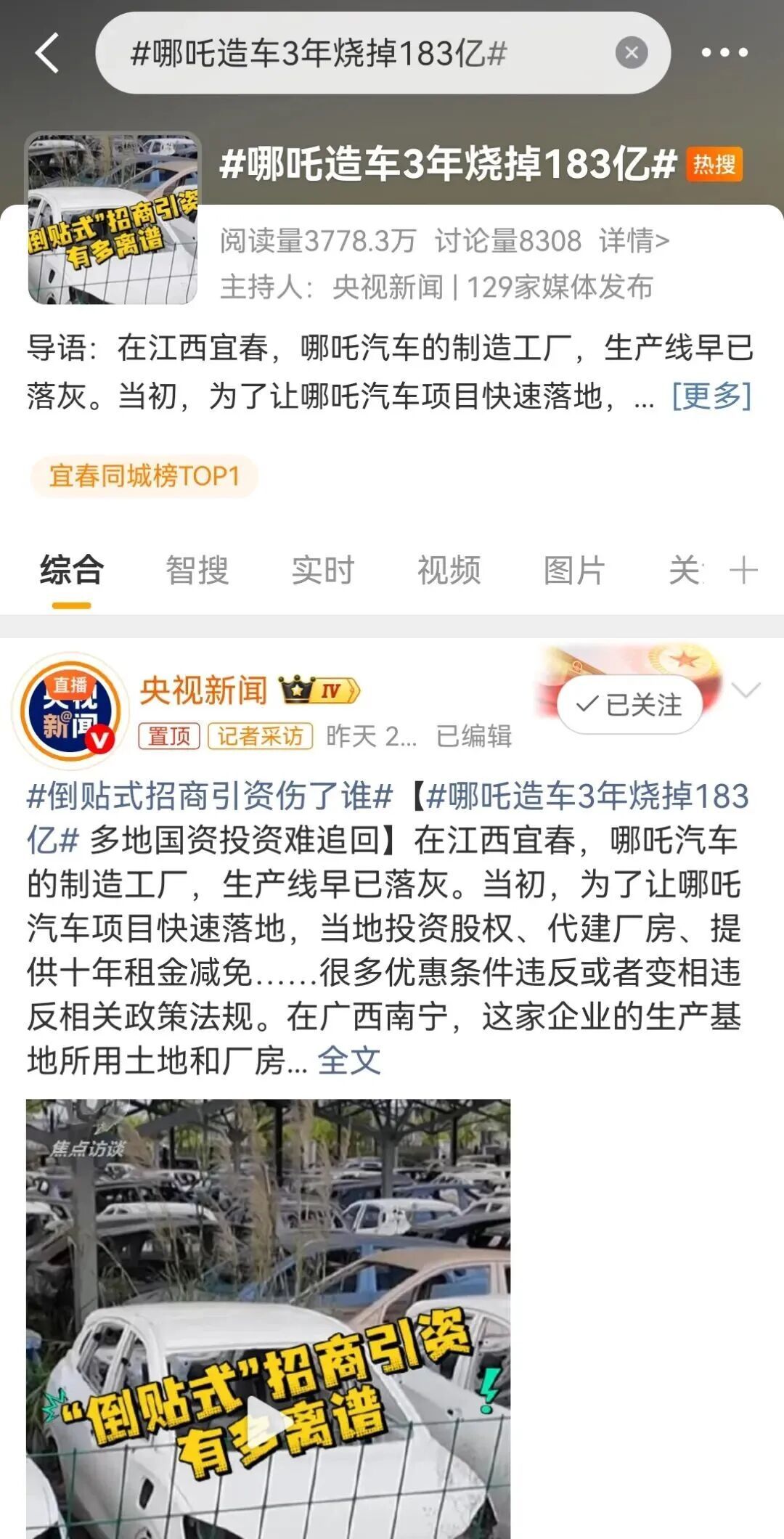Clear the search text with the X button

tap(631, 53)
